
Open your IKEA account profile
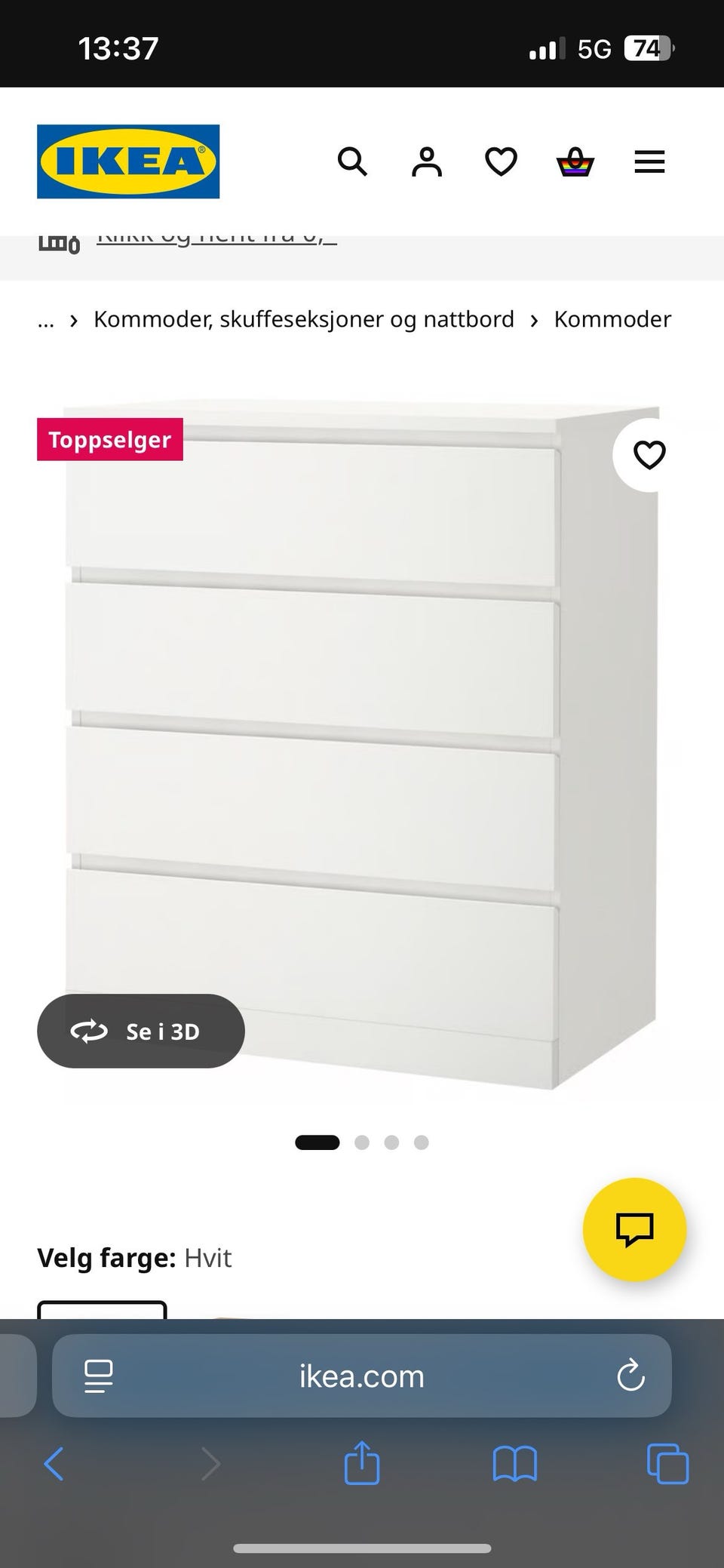click(425, 161)
